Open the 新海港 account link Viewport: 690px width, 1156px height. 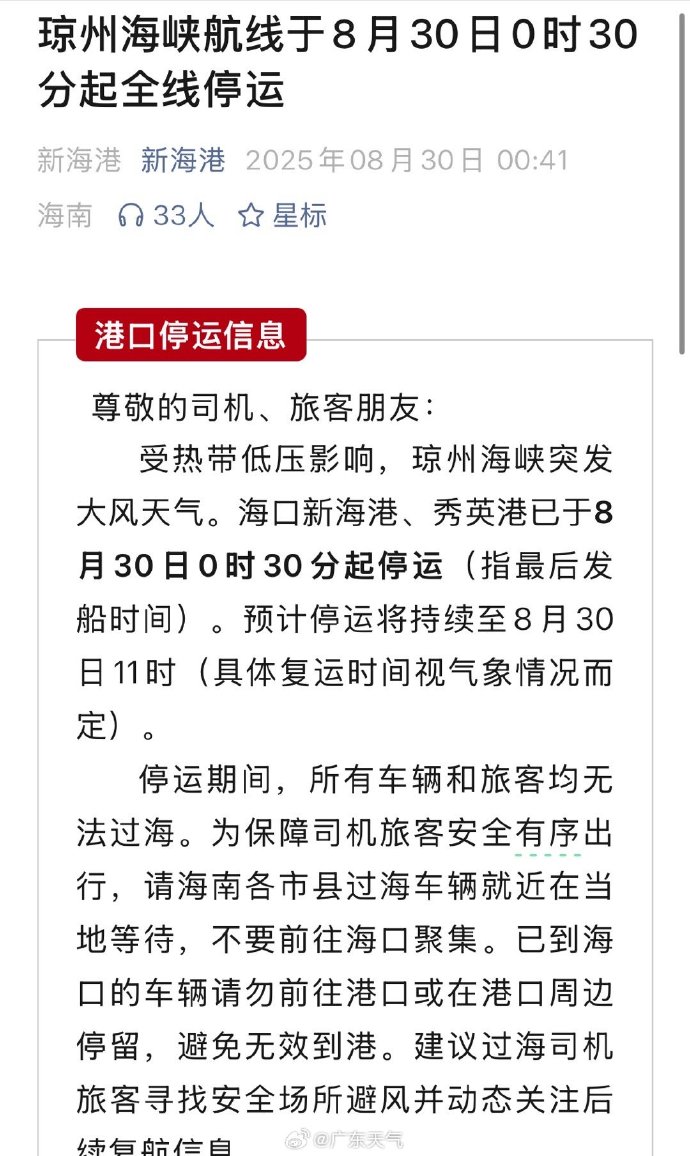coord(183,160)
